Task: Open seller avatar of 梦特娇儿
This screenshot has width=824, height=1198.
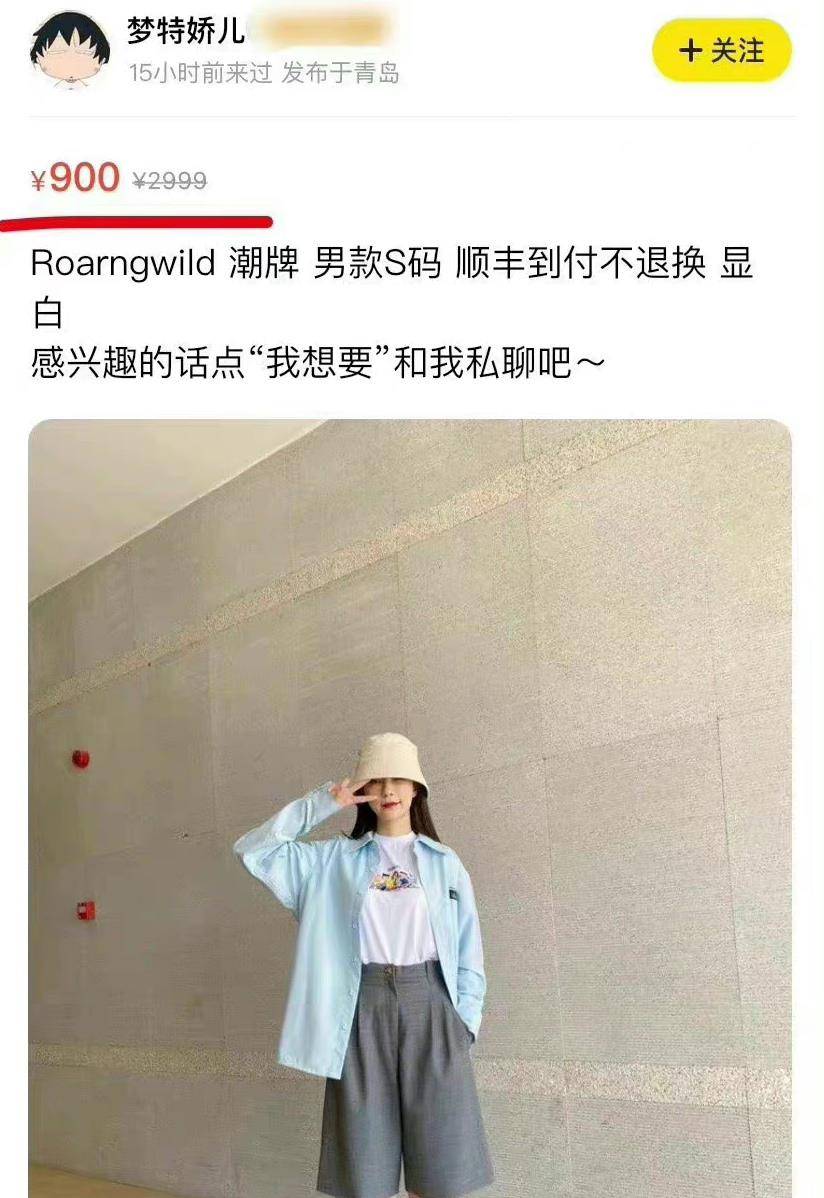Action: pos(69,48)
